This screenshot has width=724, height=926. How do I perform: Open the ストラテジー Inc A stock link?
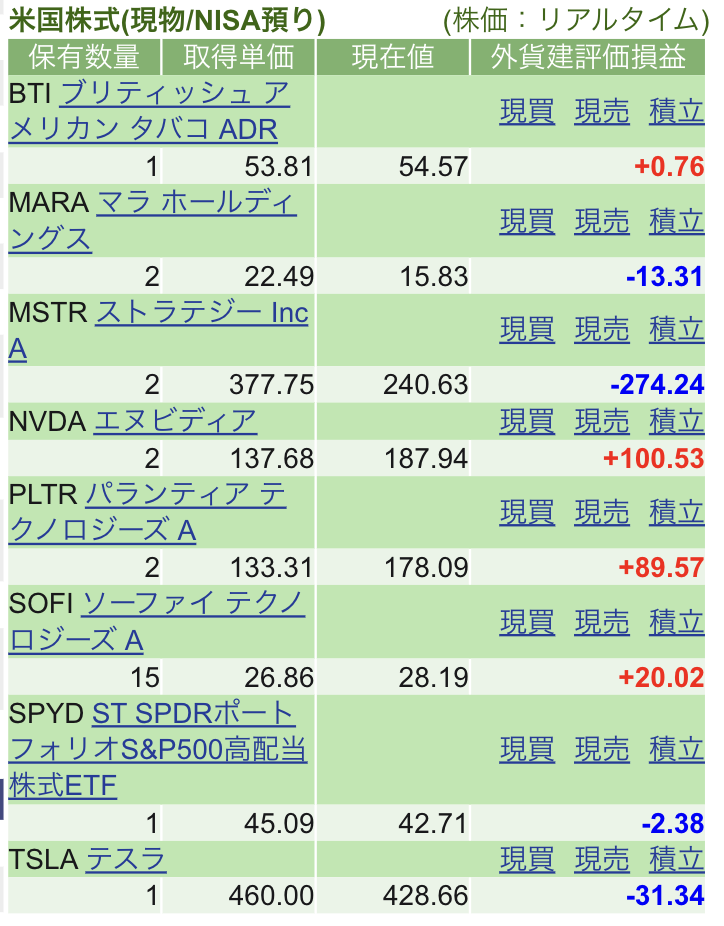(158, 330)
